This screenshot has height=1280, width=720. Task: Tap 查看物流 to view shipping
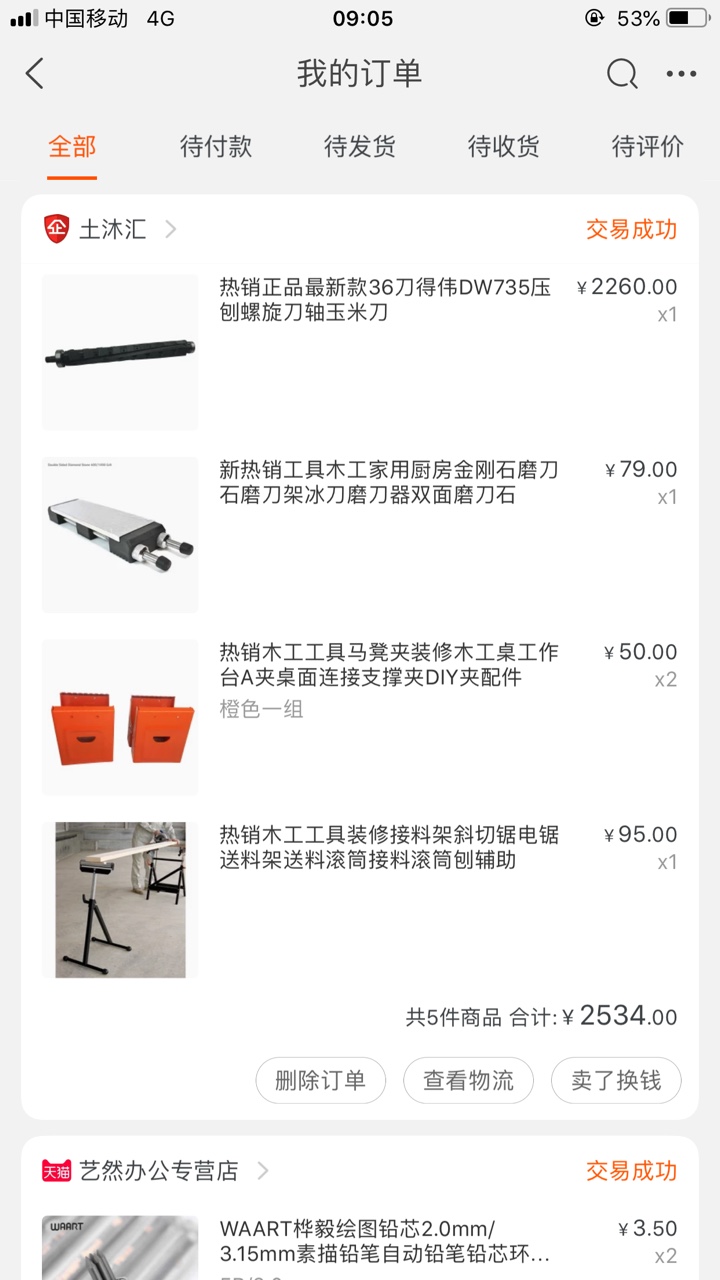(468, 1080)
